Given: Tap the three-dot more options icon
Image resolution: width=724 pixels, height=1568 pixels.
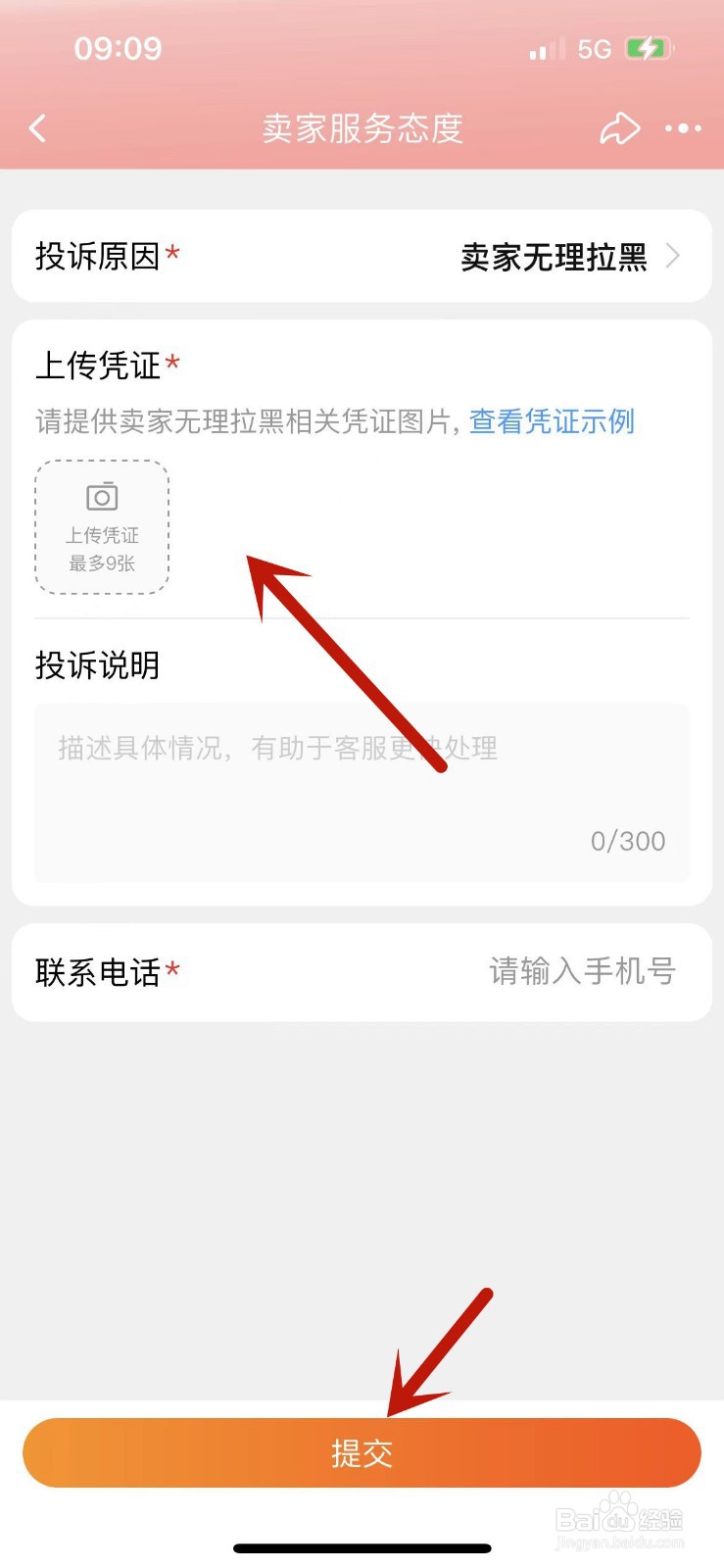Looking at the screenshot, I should tap(682, 128).
